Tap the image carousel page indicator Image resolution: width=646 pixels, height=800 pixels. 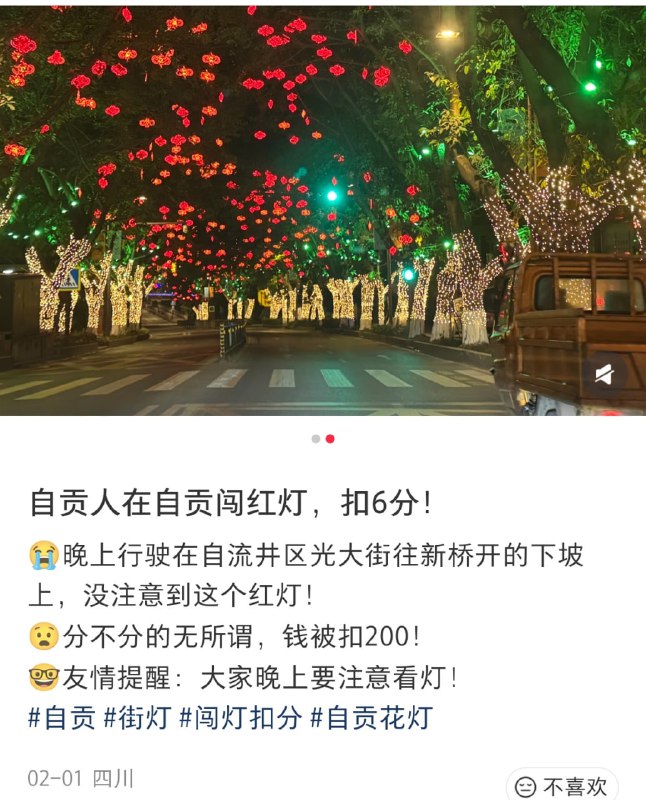(323, 438)
